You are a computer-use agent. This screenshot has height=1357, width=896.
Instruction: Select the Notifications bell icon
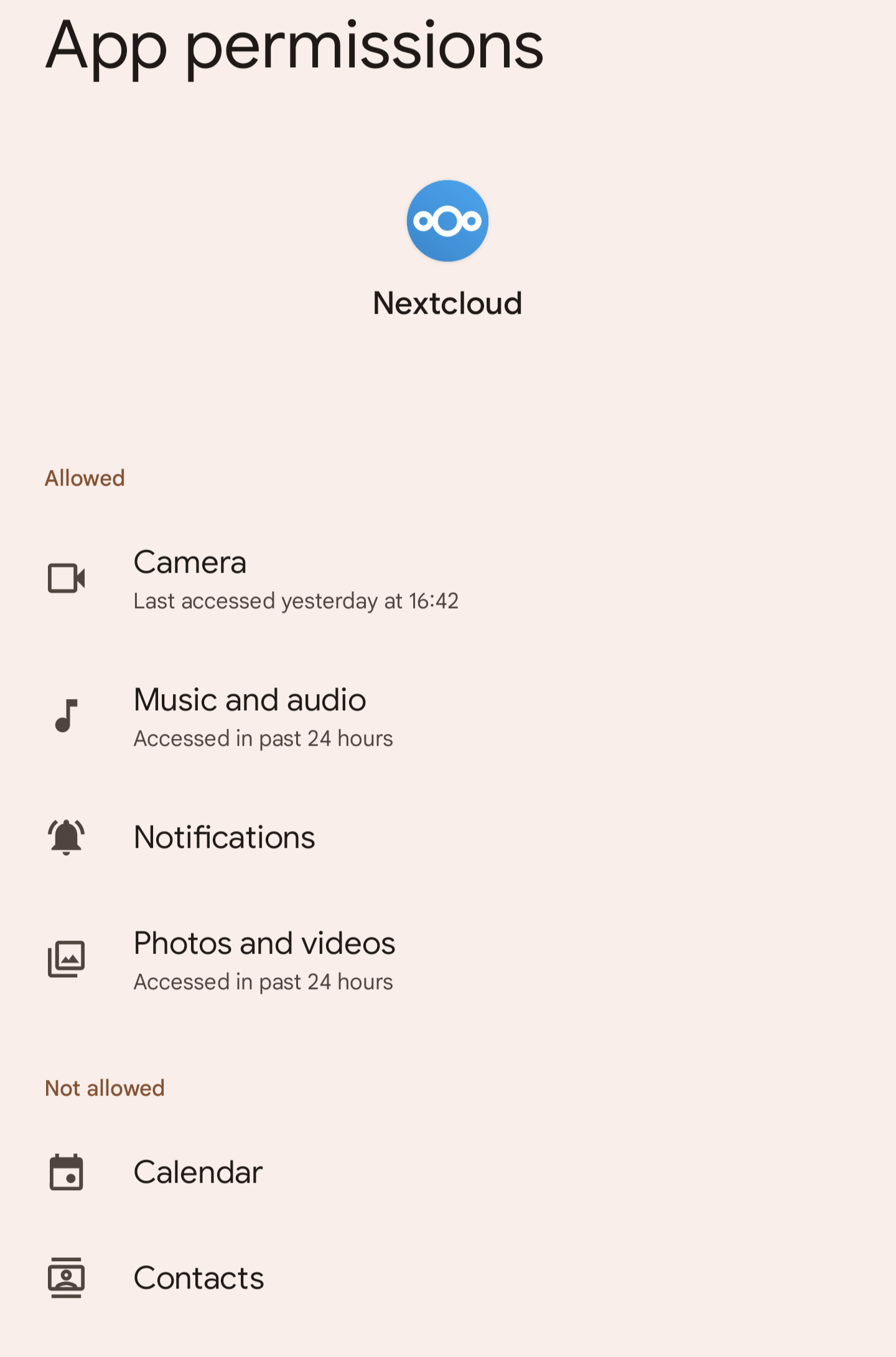tap(66, 837)
